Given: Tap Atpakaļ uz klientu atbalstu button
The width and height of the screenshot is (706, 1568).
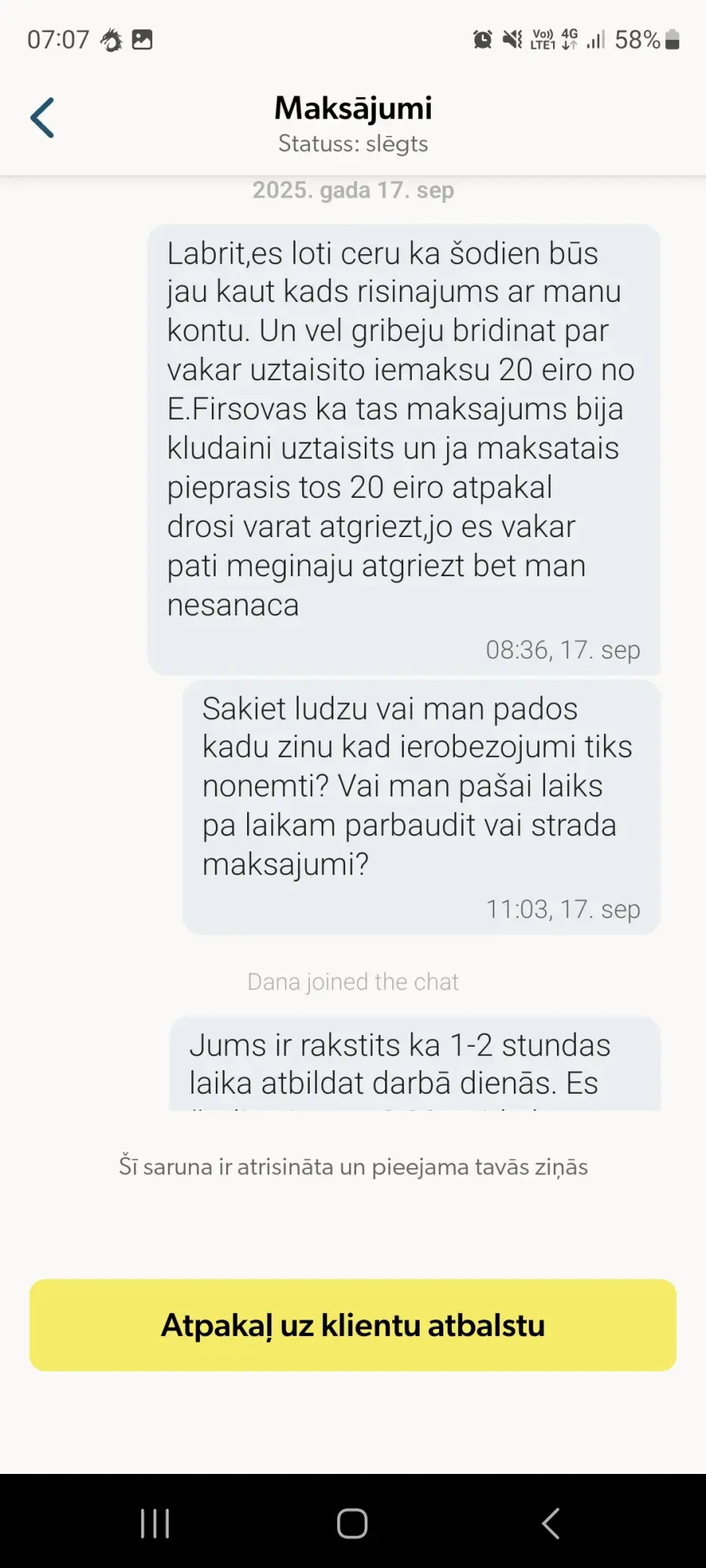Looking at the screenshot, I should (353, 1325).
